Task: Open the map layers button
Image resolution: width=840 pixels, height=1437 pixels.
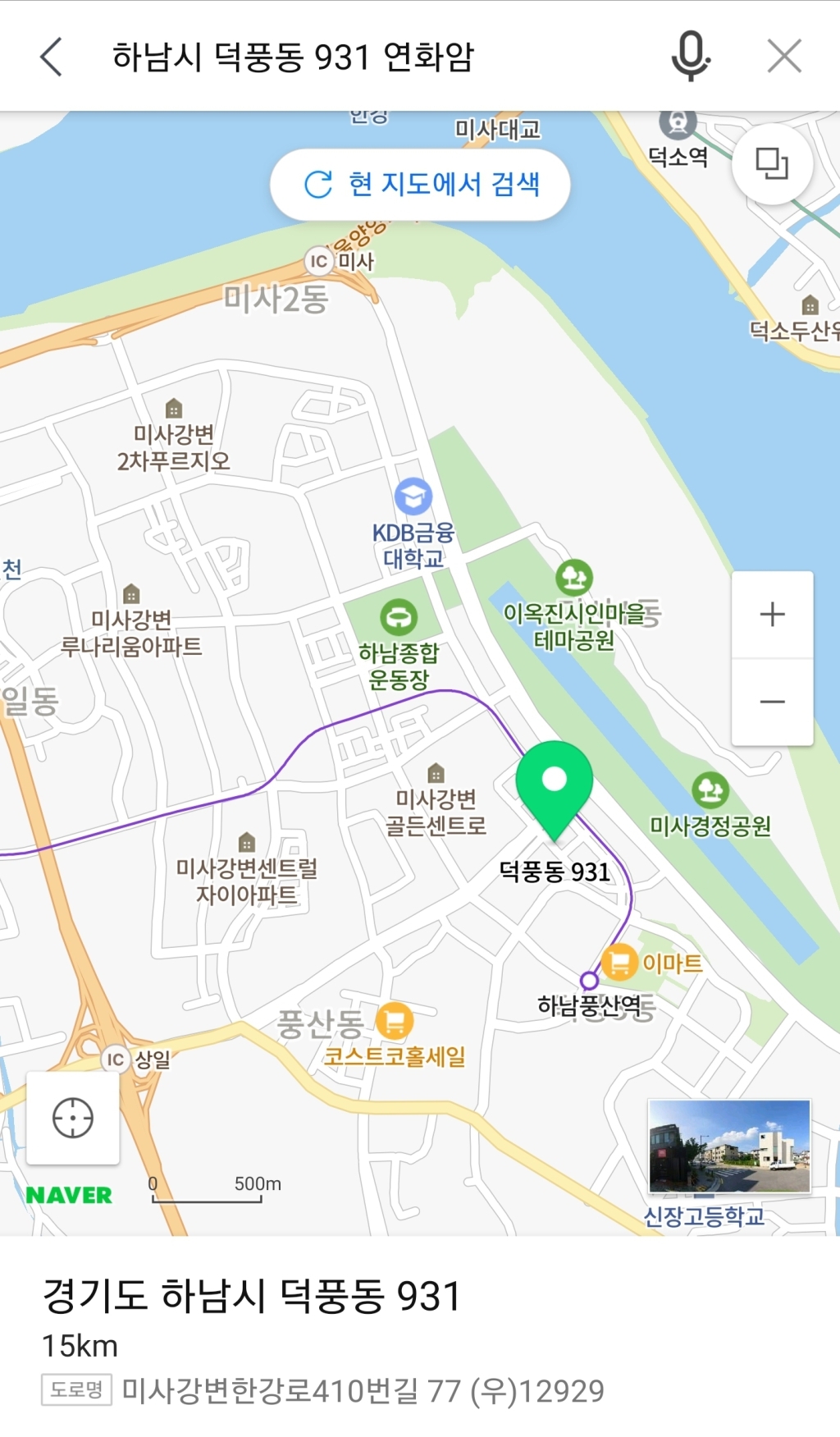Action: (x=772, y=164)
